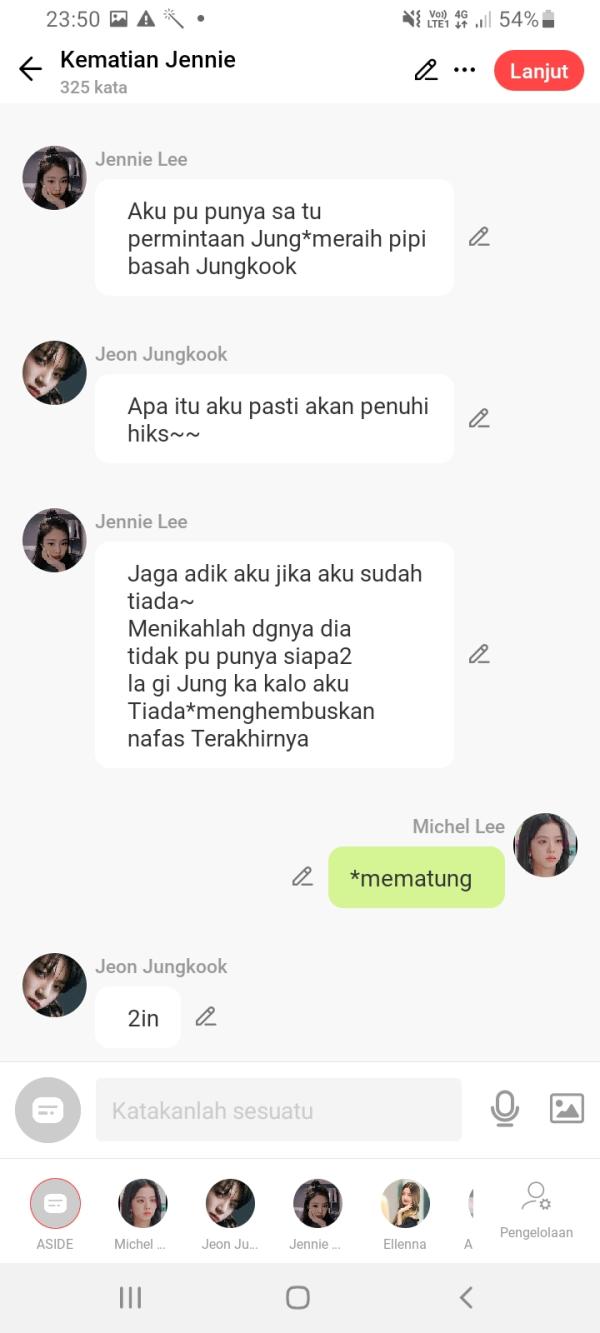Tap the Lanjut button
The height and width of the screenshot is (1333, 600).
click(x=538, y=71)
